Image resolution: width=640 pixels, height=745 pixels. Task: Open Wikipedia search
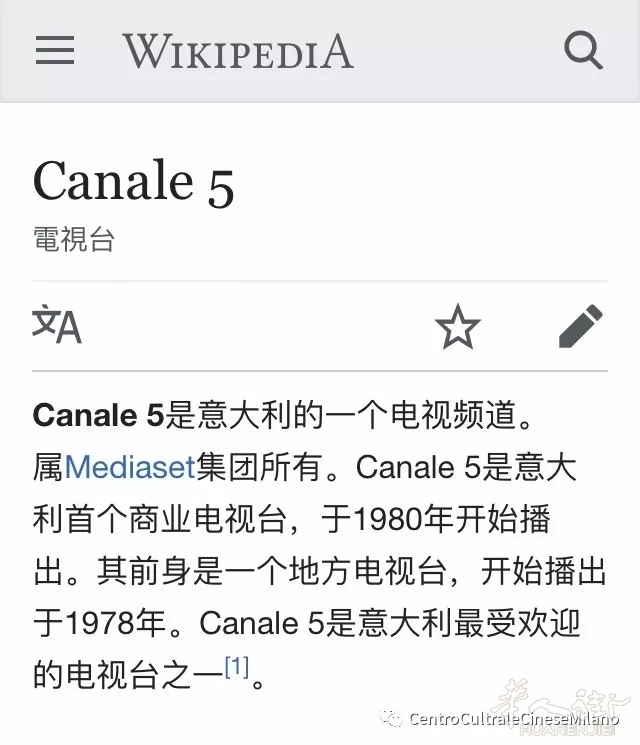(583, 50)
